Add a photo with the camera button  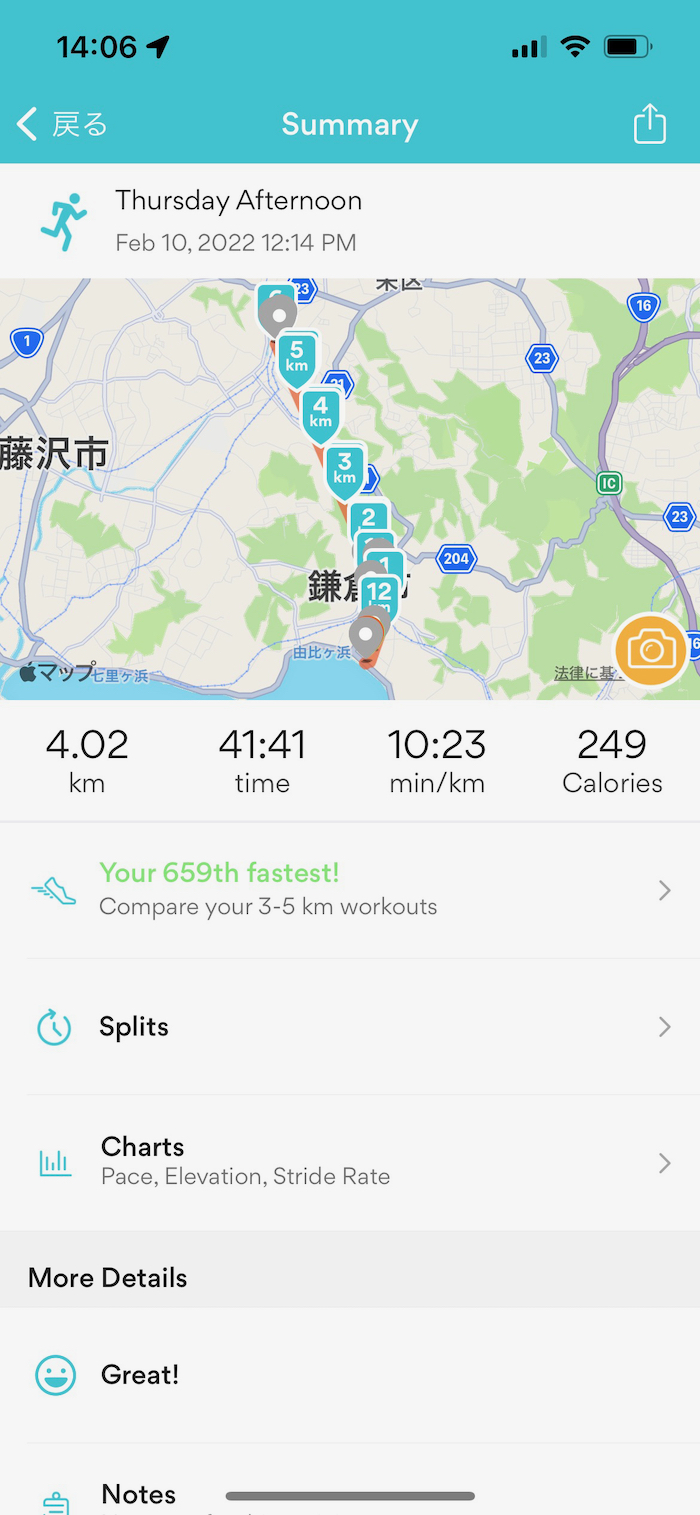pos(651,650)
